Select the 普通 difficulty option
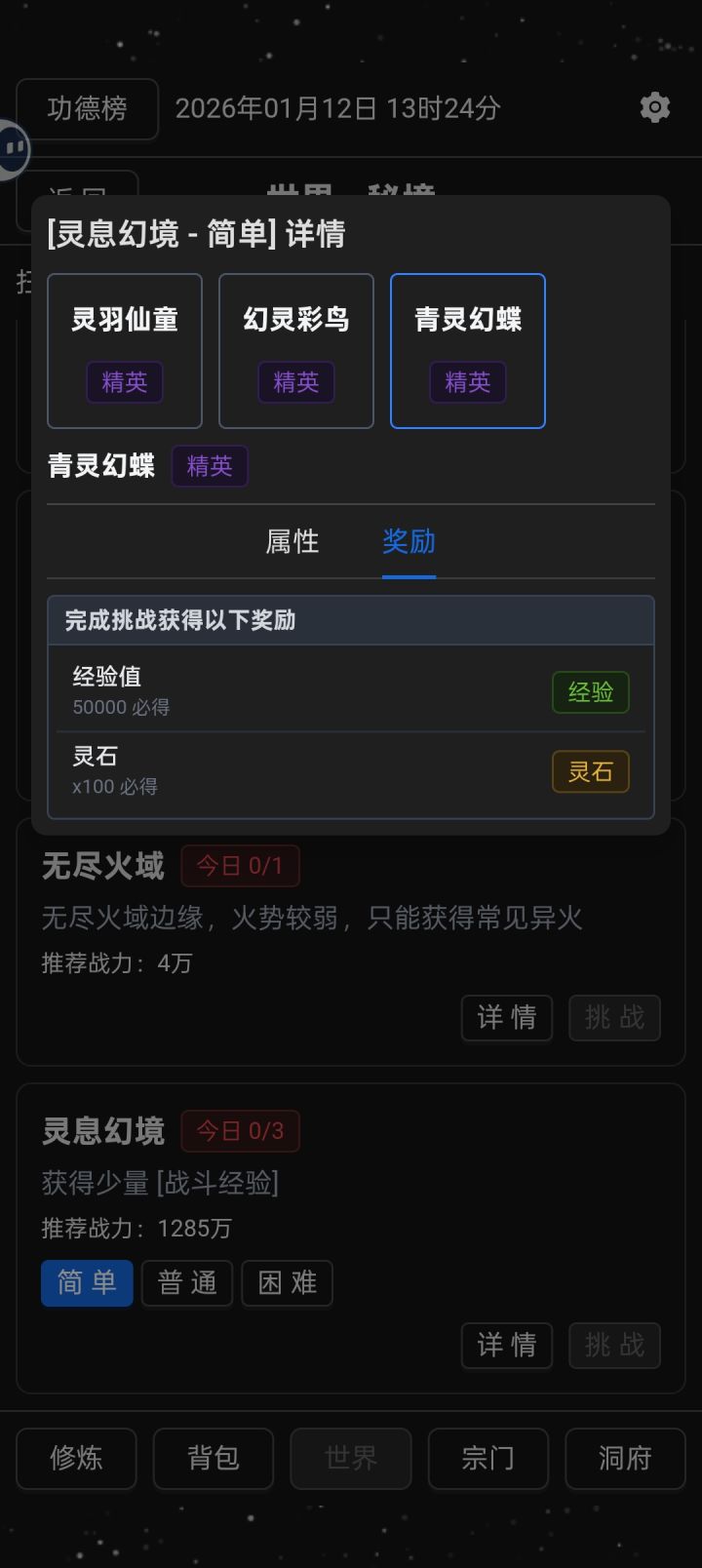This screenshot has height=1568, width=702. coord(186,1283)
